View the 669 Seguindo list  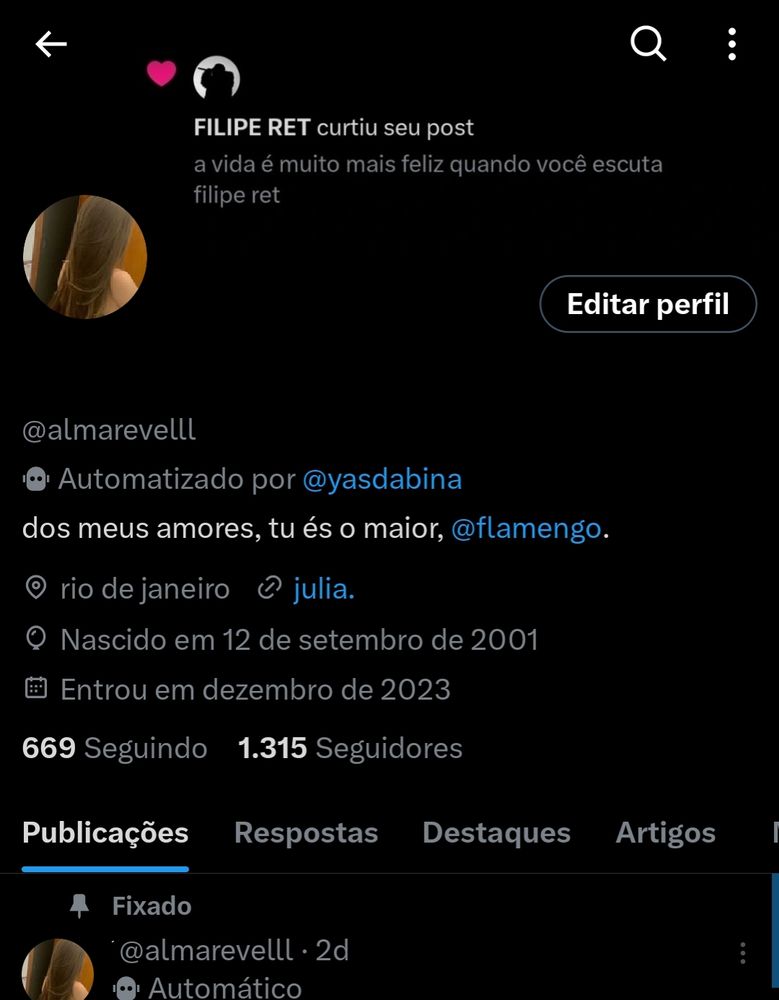click(x=115, y=748)
